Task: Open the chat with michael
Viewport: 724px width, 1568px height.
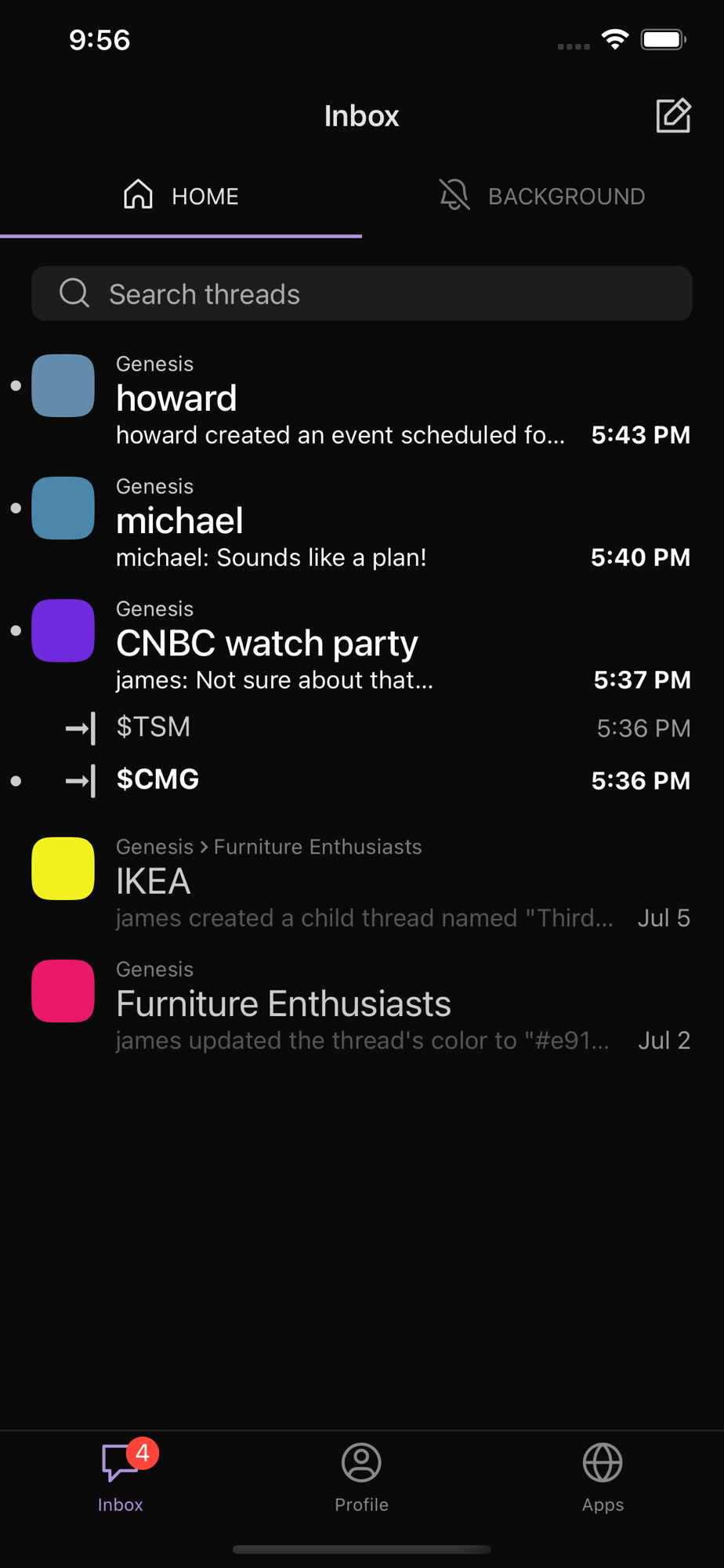Action: tap(360, 522)
